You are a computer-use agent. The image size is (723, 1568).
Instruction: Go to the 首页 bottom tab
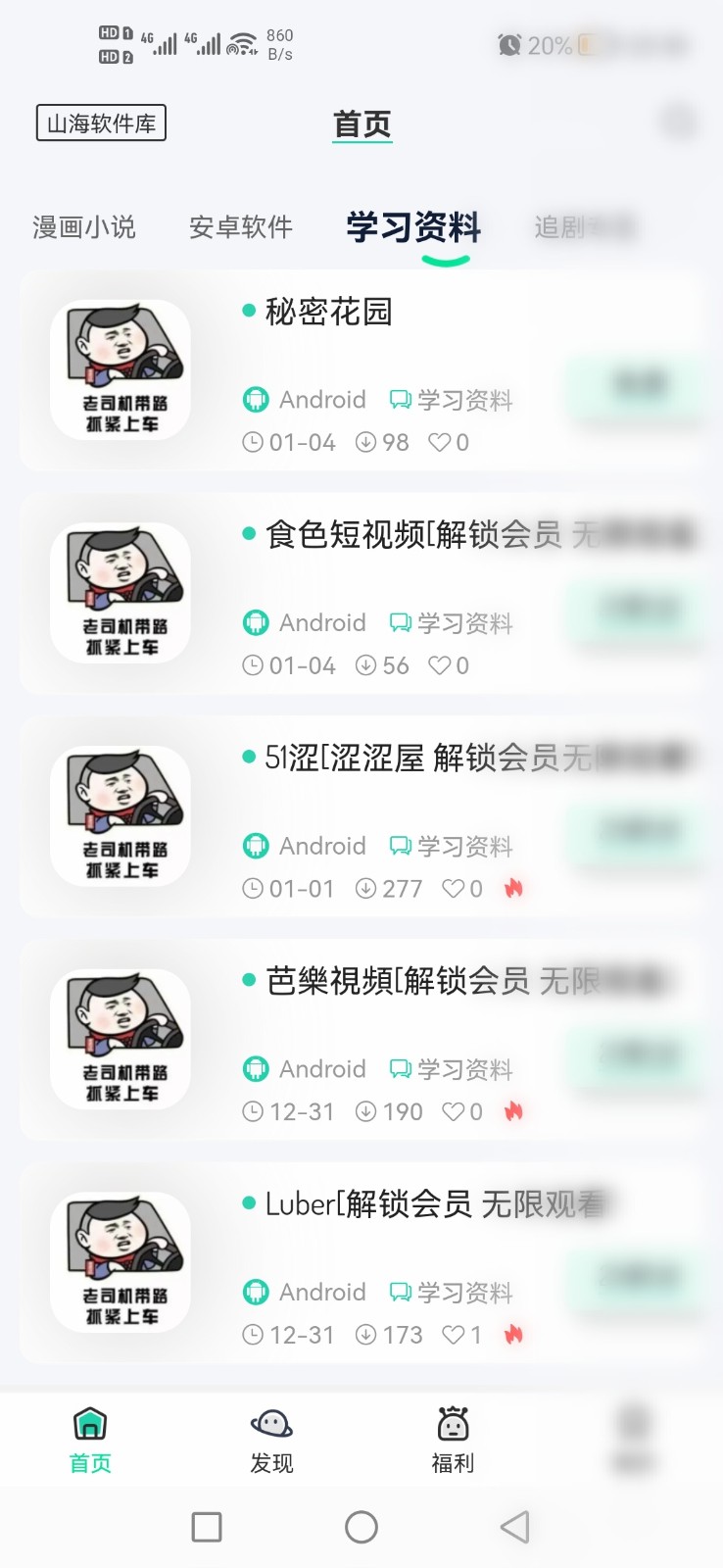point(90,1440)
